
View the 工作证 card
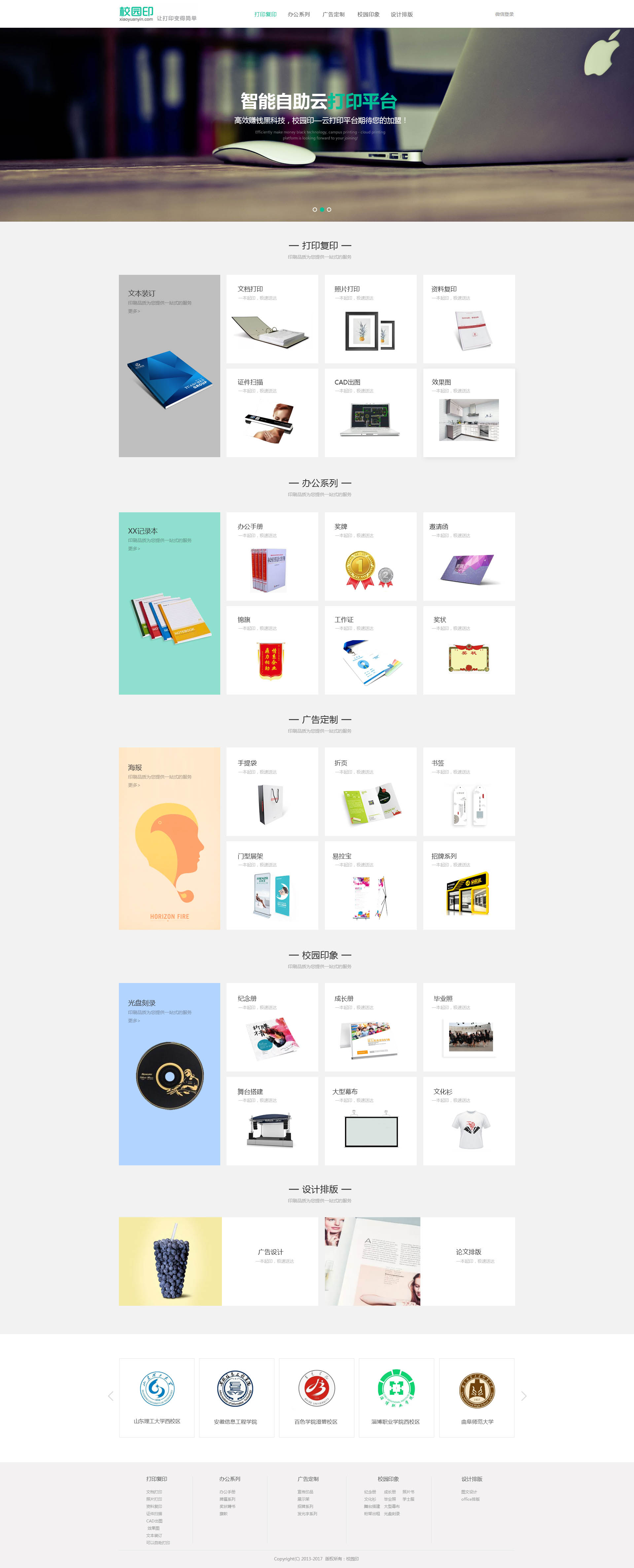tap(370, 650)
